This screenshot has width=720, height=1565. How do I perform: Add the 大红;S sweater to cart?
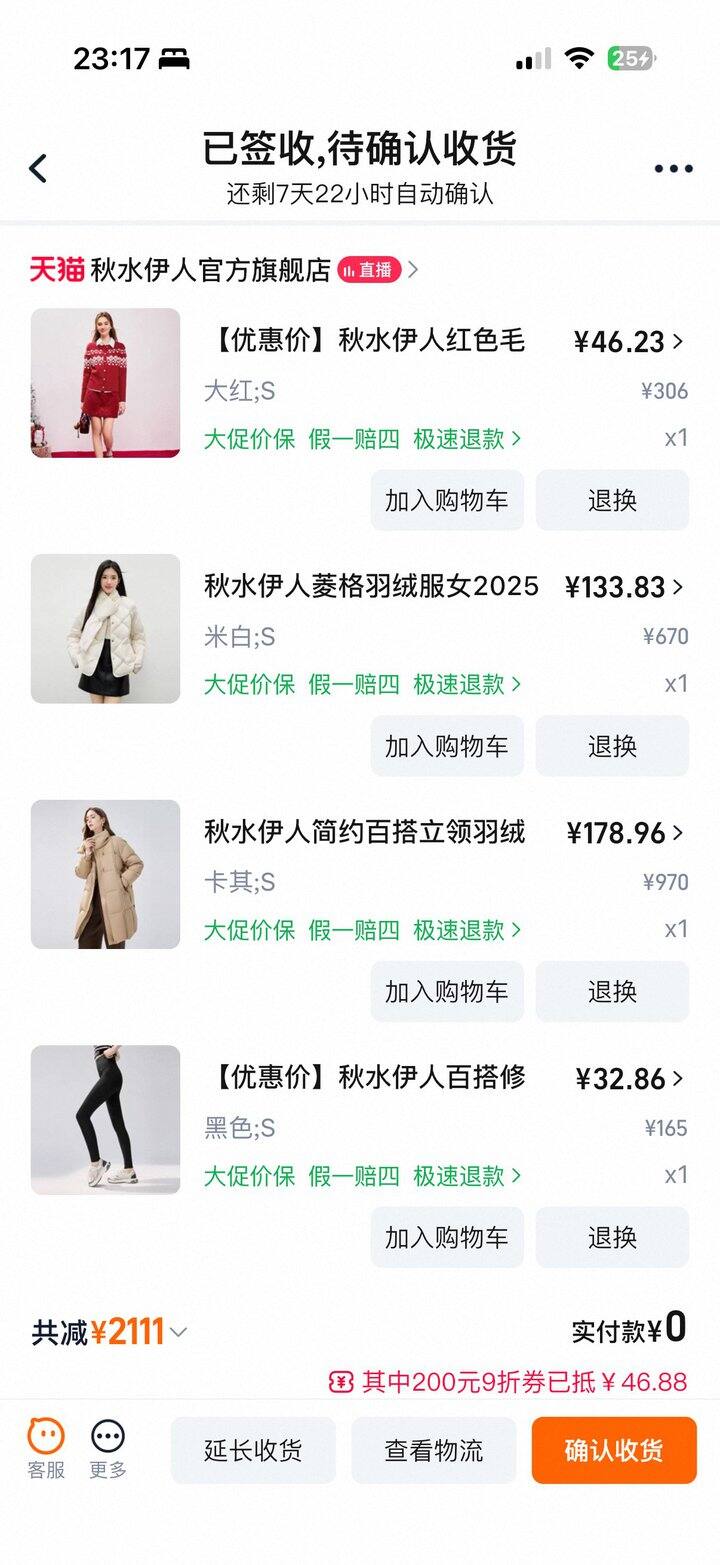pyautogui.click(x=447, y=500)
